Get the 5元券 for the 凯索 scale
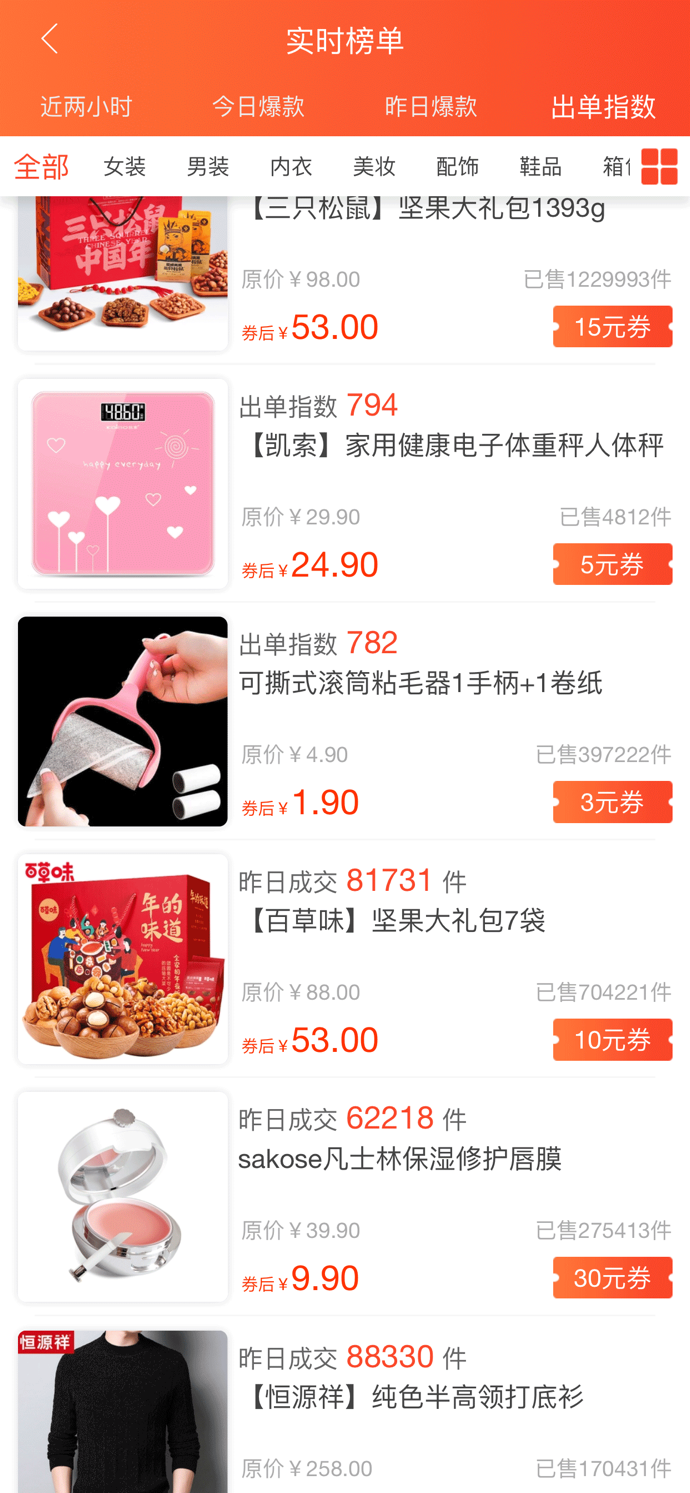Viewport: 690px width, 1493px height. [612, 565]
